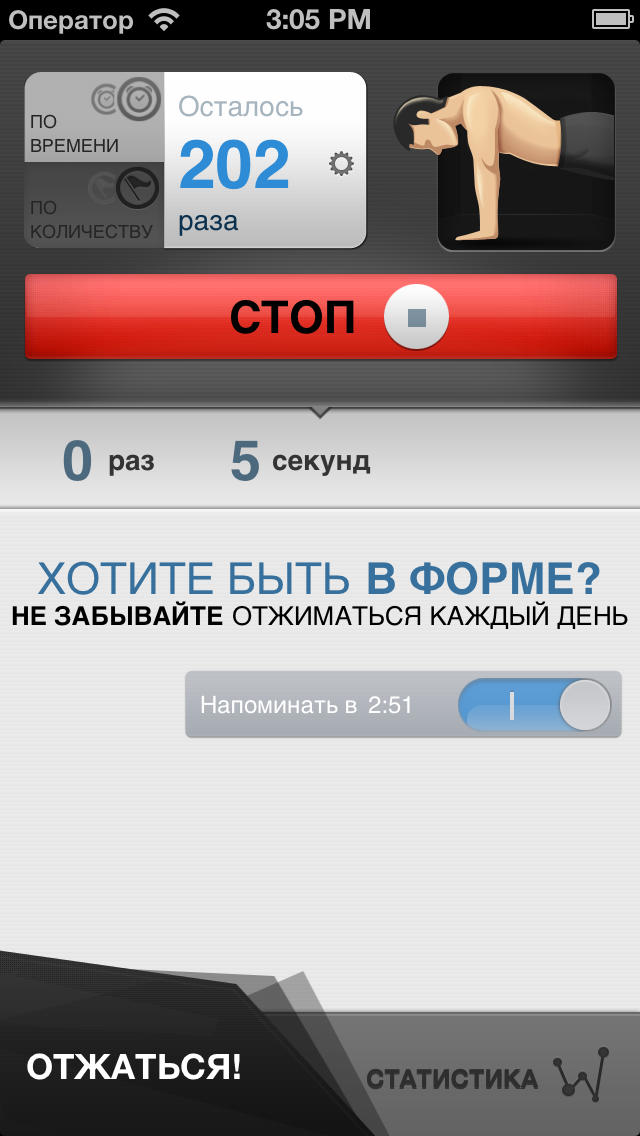Tap the red СТОП button

320,317
